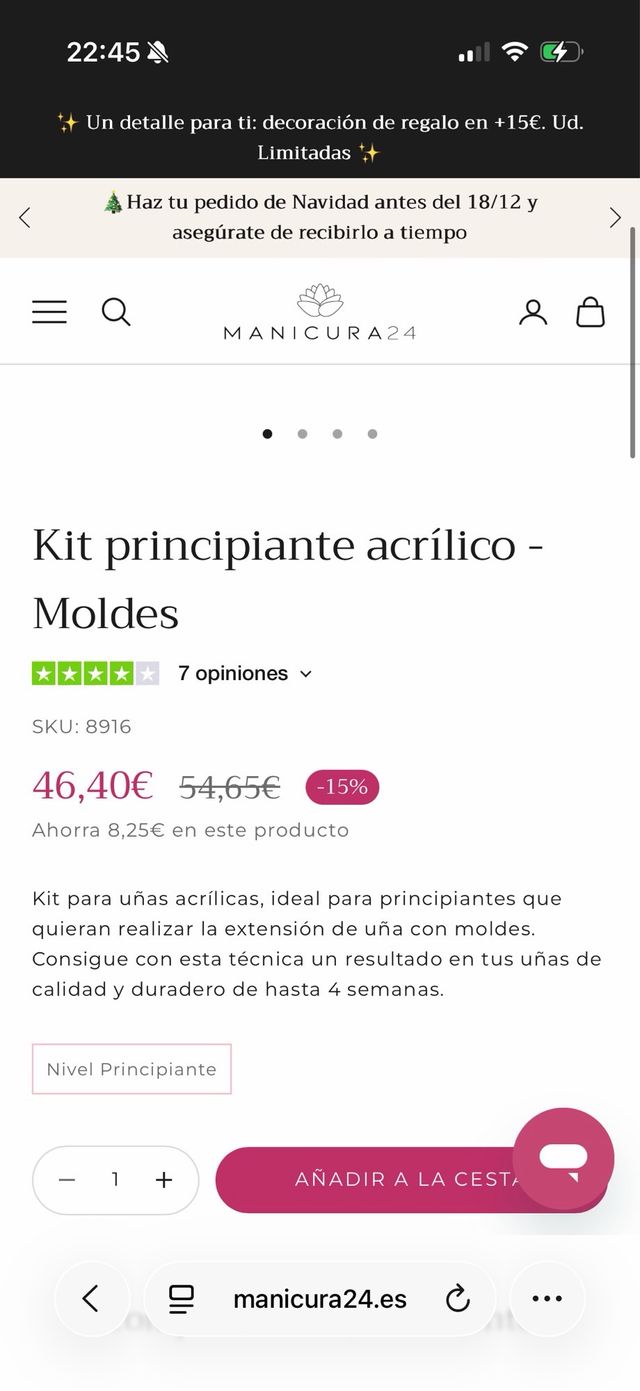The height and width of the screenshot is (1391, 640).
Task: Go to the Manicura24 homepage logo
Action: pos(320,312)
